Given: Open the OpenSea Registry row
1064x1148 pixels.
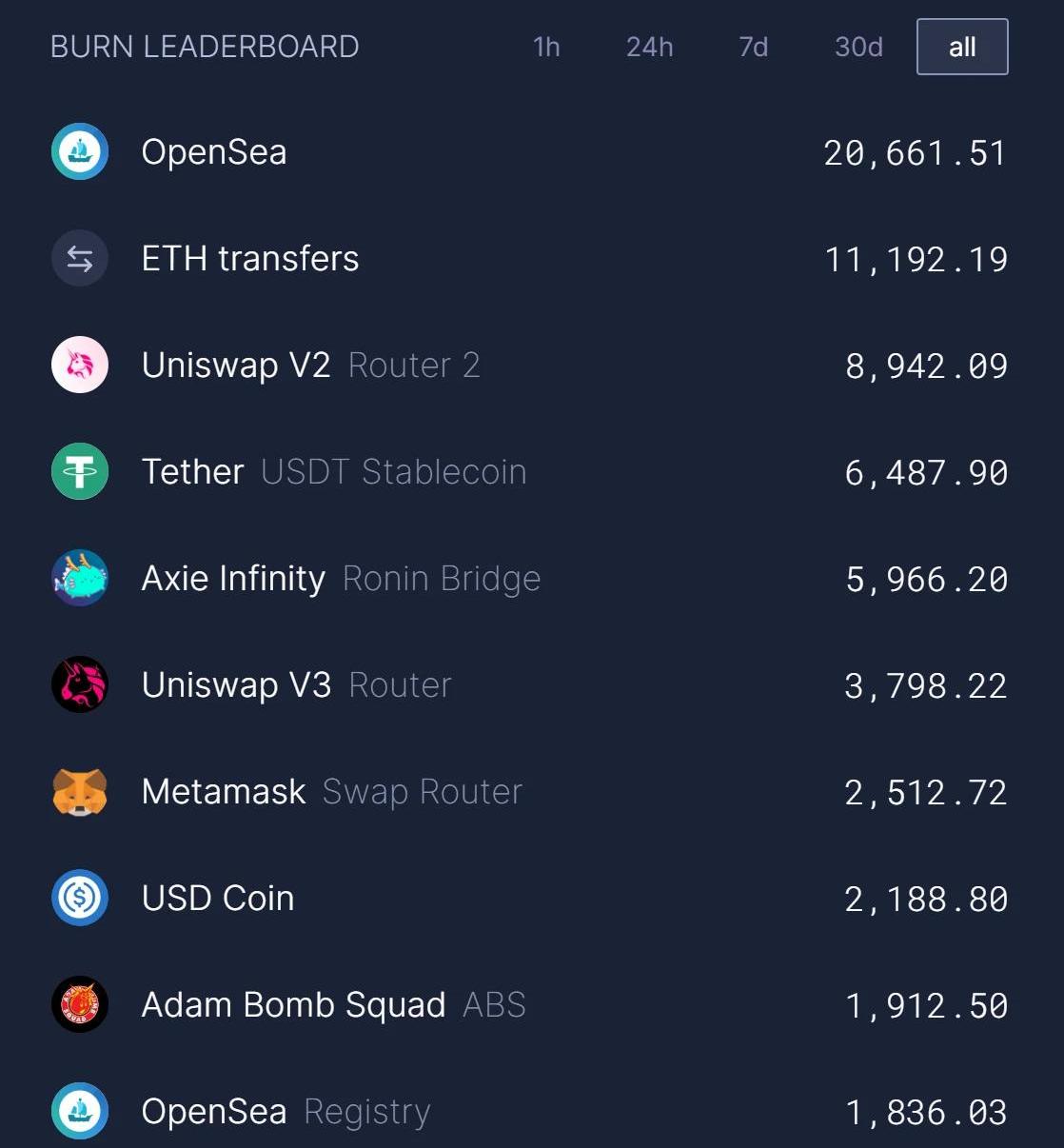Looking at the screenshot, I should tap(286, 1112).
